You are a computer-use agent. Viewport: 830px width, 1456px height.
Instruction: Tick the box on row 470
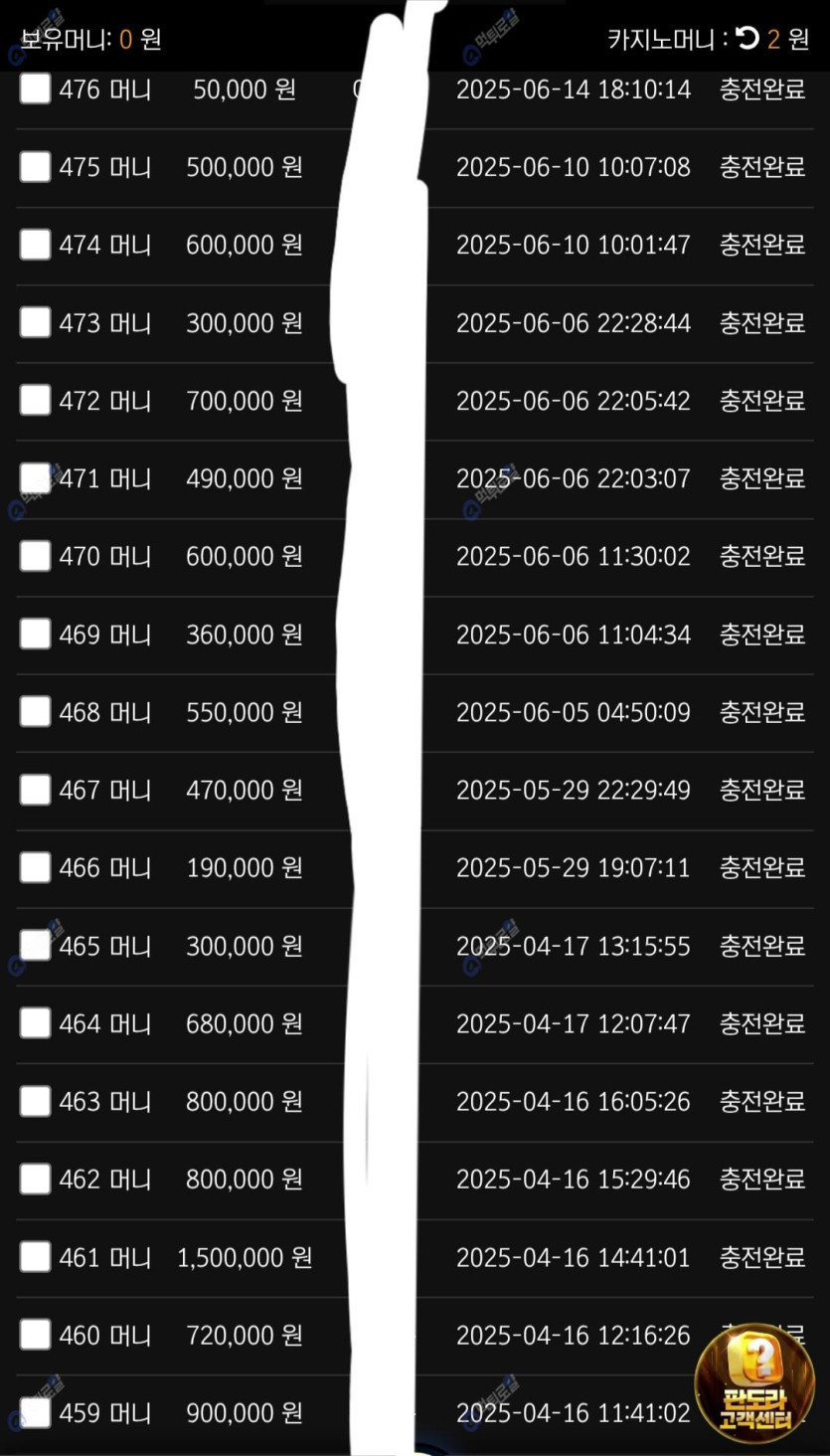[36, 556]
